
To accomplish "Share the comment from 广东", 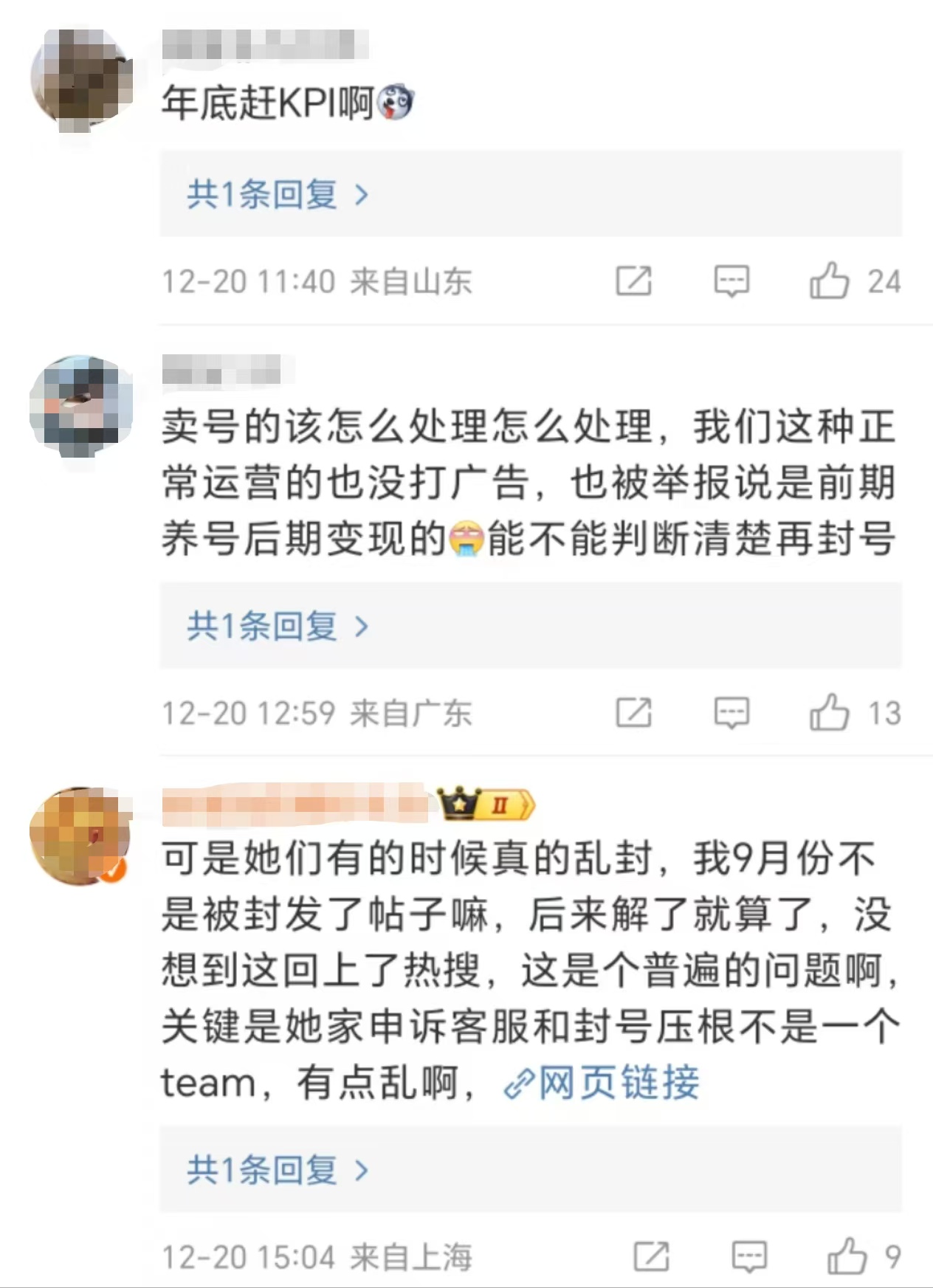I will pyautogui.click(x=633, y=713).
